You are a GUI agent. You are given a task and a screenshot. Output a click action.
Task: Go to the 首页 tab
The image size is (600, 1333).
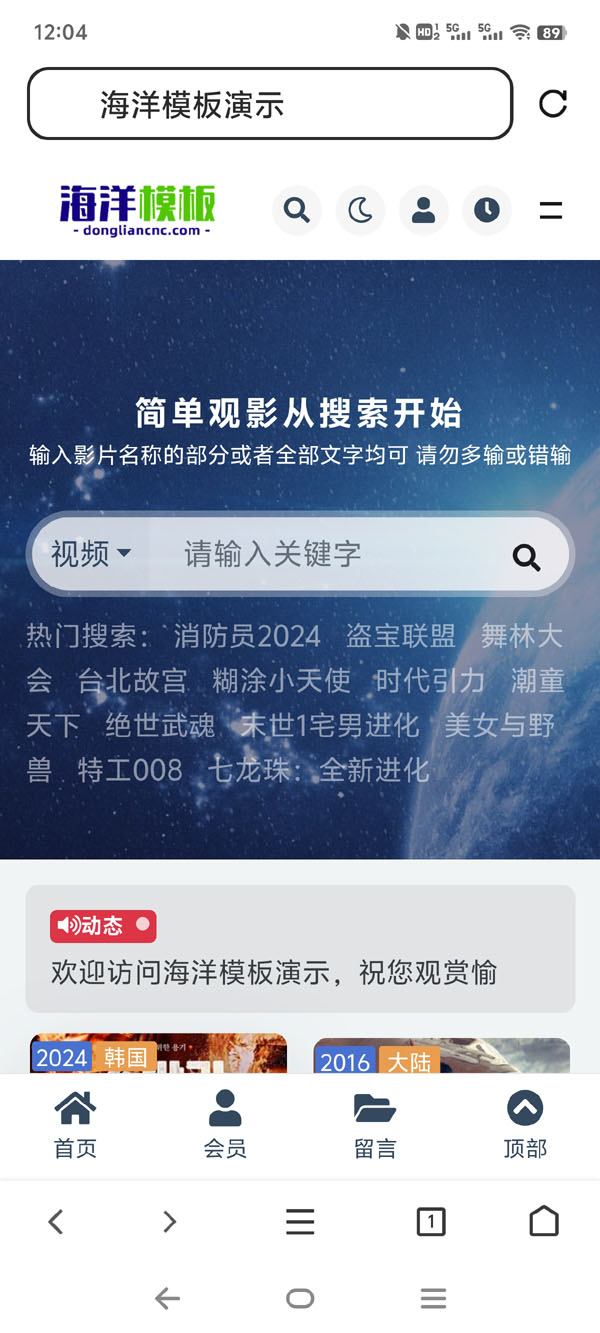(x=75, y=1126)
